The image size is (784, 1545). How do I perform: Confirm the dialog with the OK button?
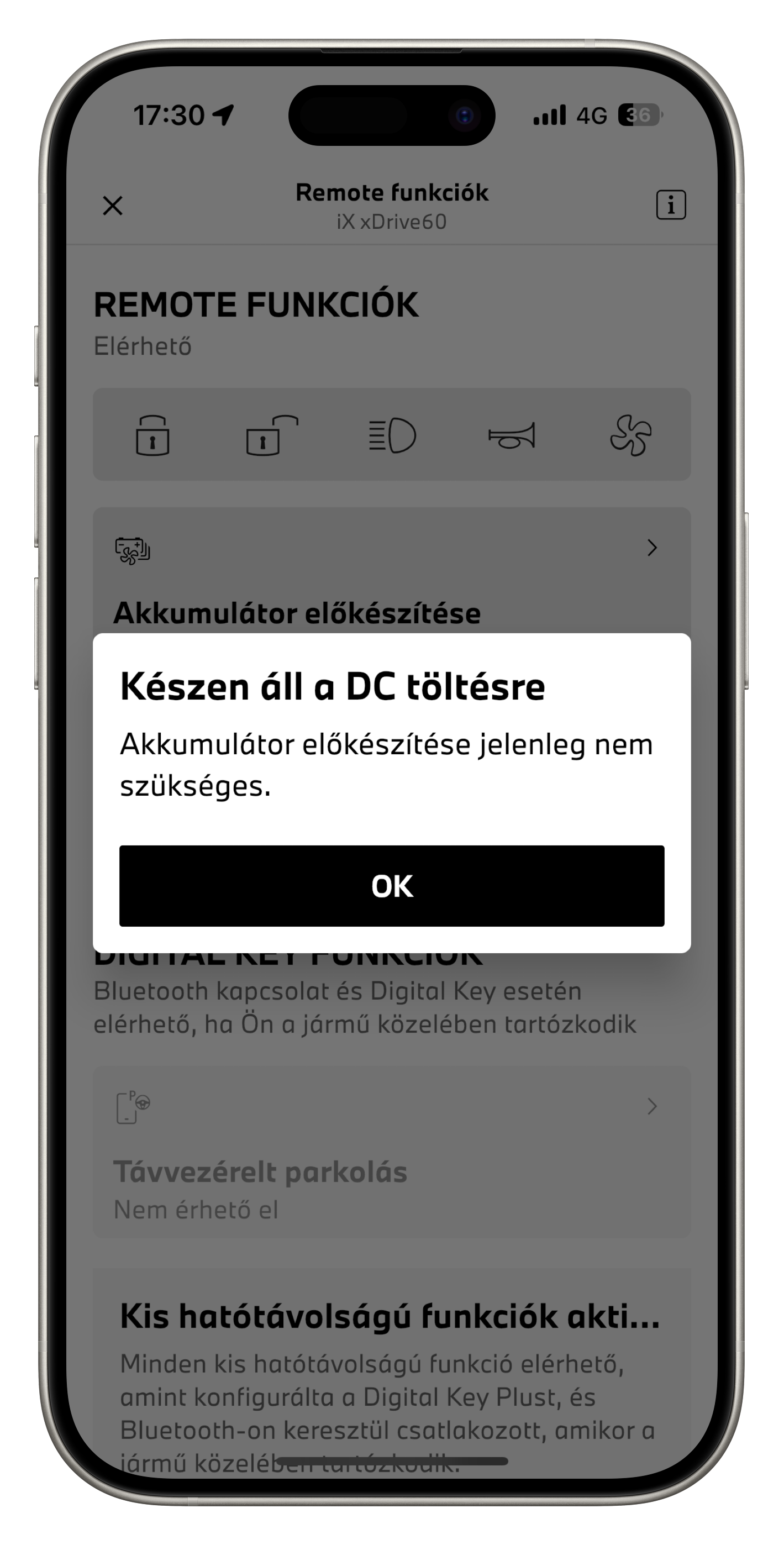pyautogui.click(x=392, y=886)
